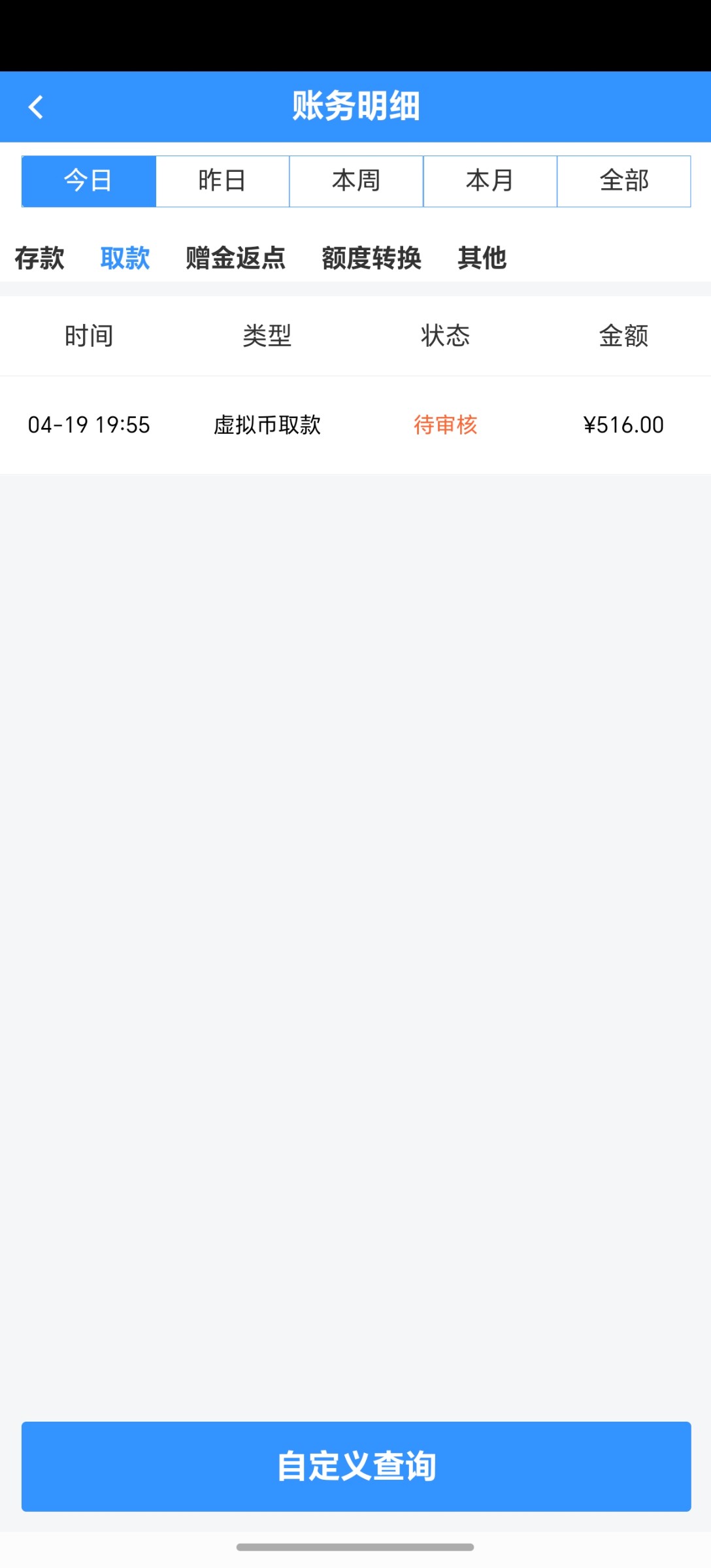Open the 虚拟币取款 ¥516.00 record
The image size is (711, 1568).
(x=355, y=425)
